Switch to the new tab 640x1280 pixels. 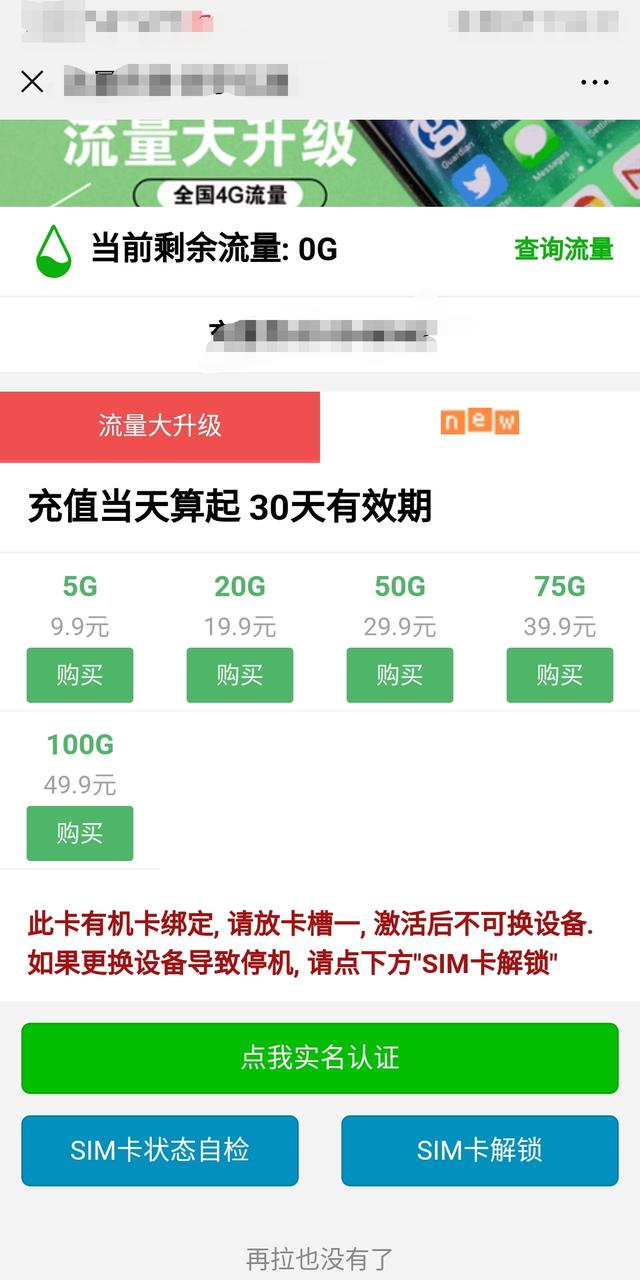tap(480, 424)
